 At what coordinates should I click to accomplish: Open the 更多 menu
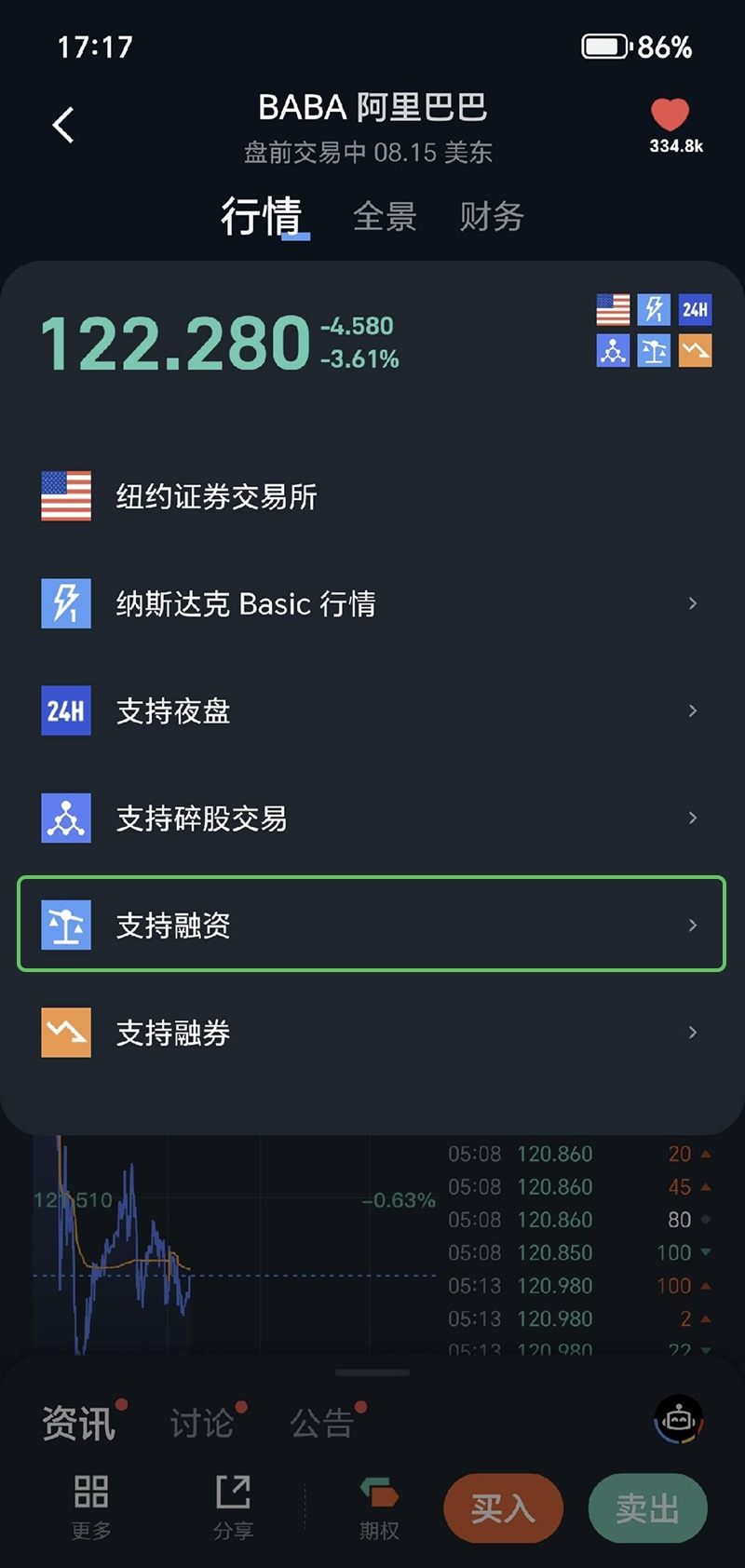tap(91, 1507)
